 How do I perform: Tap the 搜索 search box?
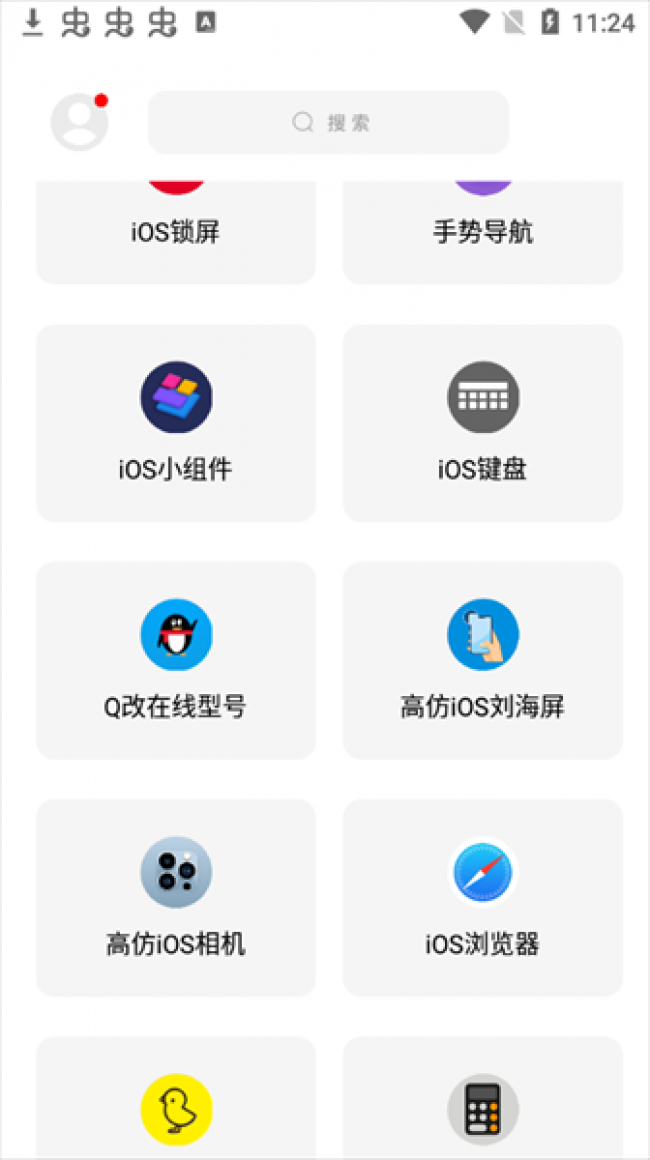329,122
